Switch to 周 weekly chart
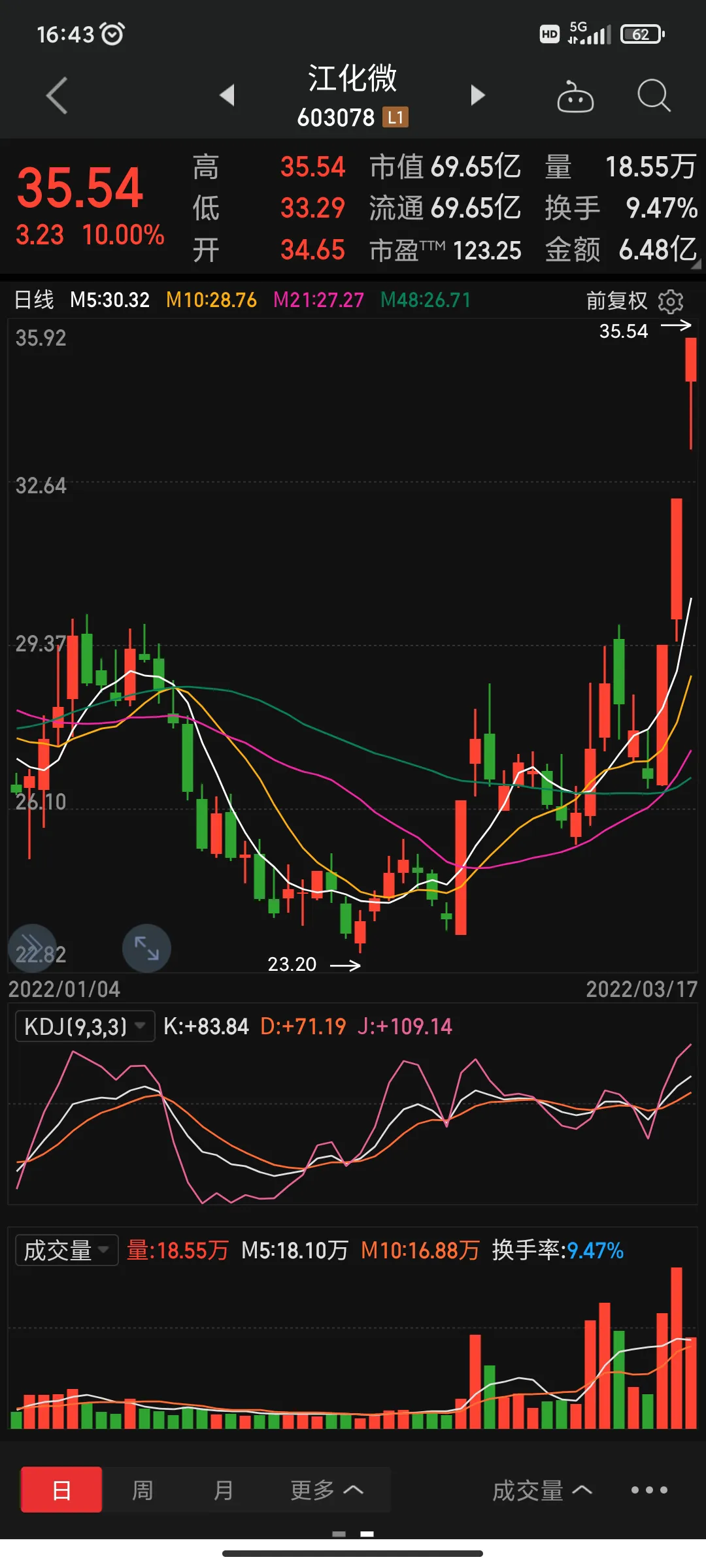Image resolution: width=706 pixels, height=1568 pixels. (x=143, y=1490)
